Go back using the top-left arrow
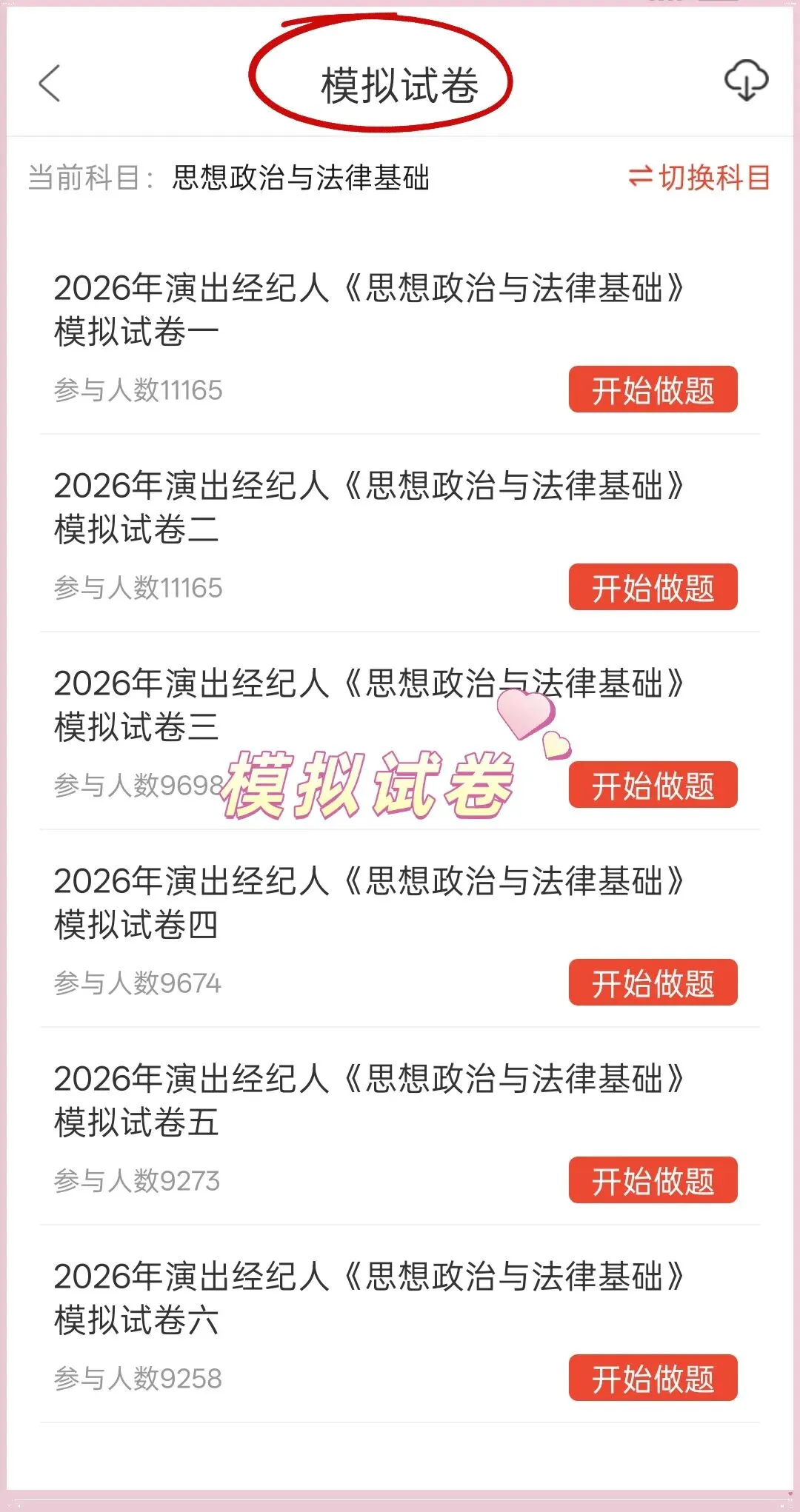 pyautogui.click(x=50, y=83)
